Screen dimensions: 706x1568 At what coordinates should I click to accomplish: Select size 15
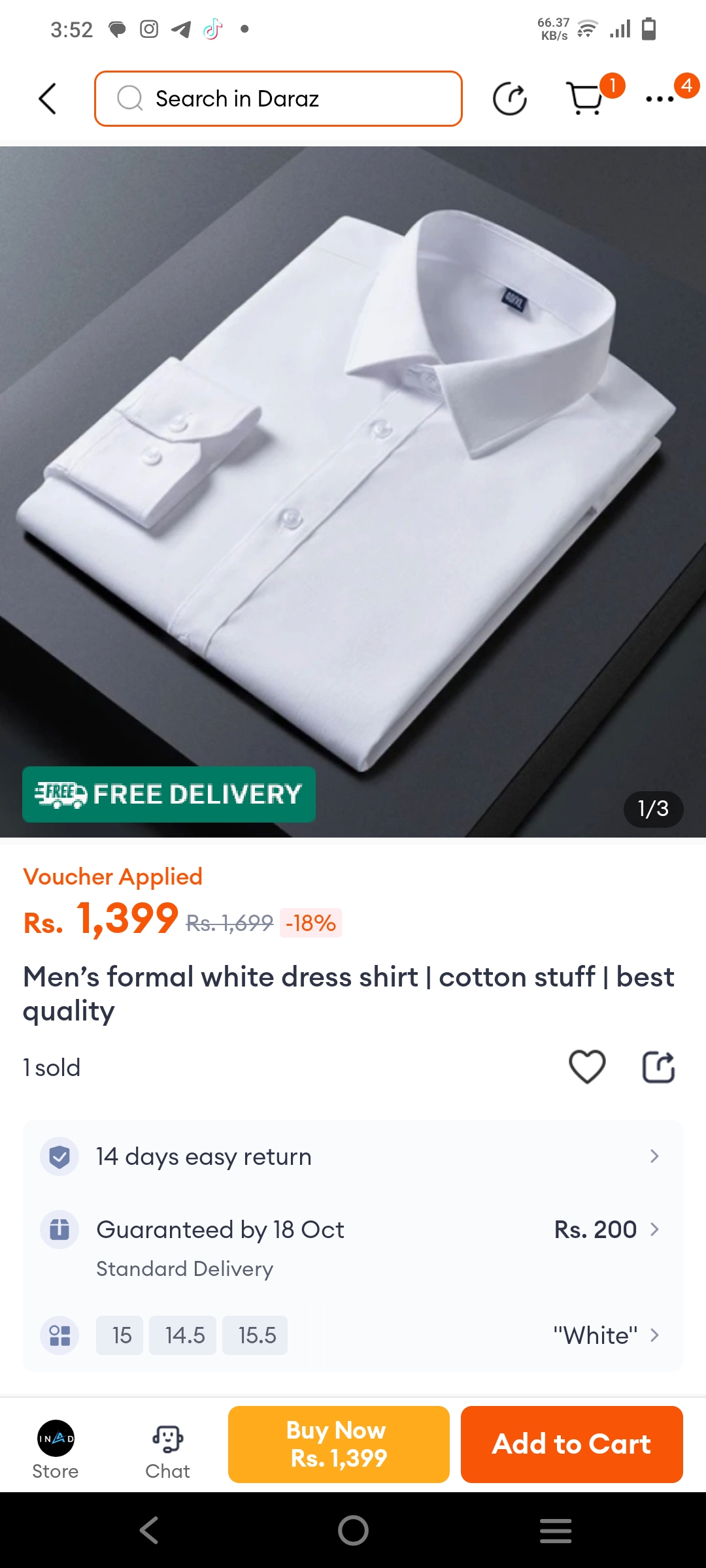coord(120,1335)
